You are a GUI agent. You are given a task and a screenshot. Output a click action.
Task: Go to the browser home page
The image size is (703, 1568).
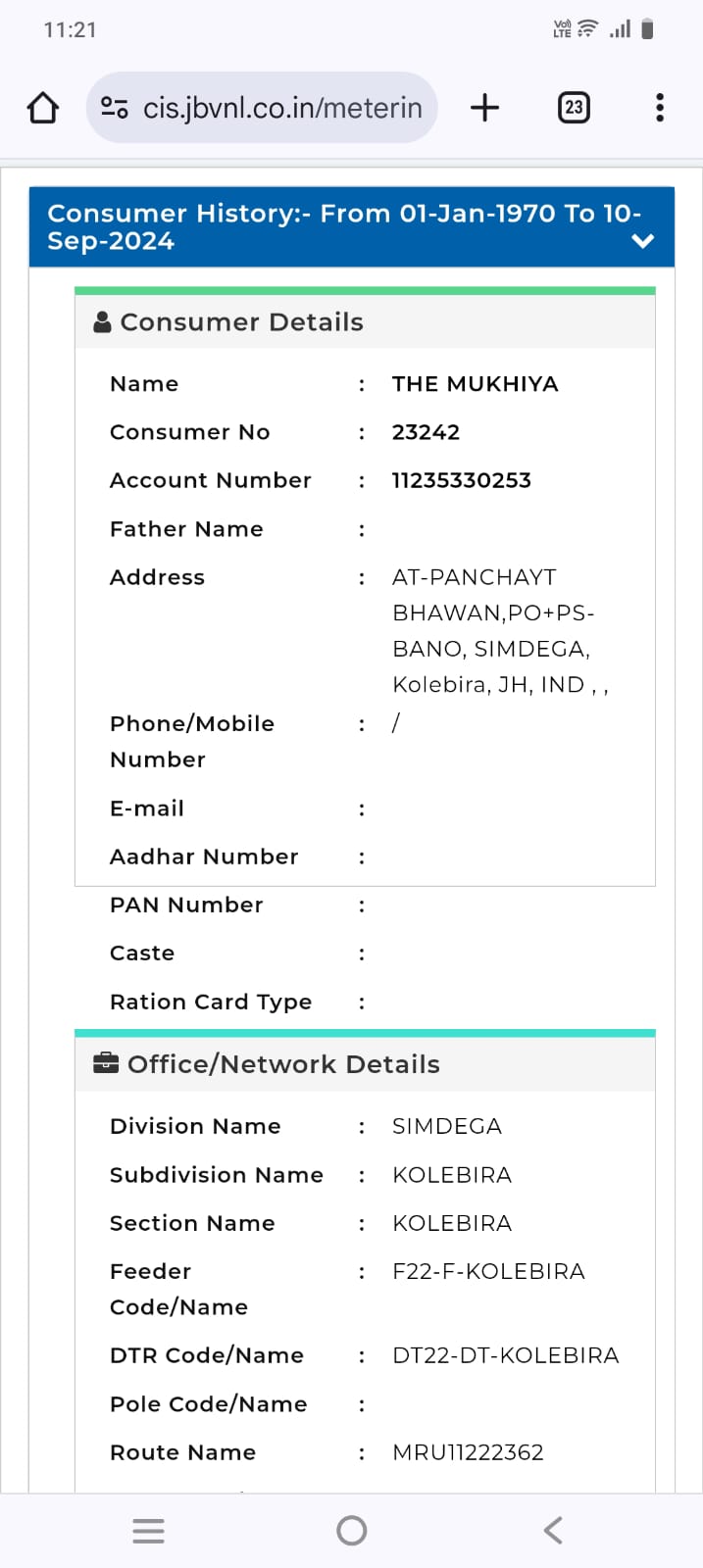pyautogui.click(x=42, y=108)
